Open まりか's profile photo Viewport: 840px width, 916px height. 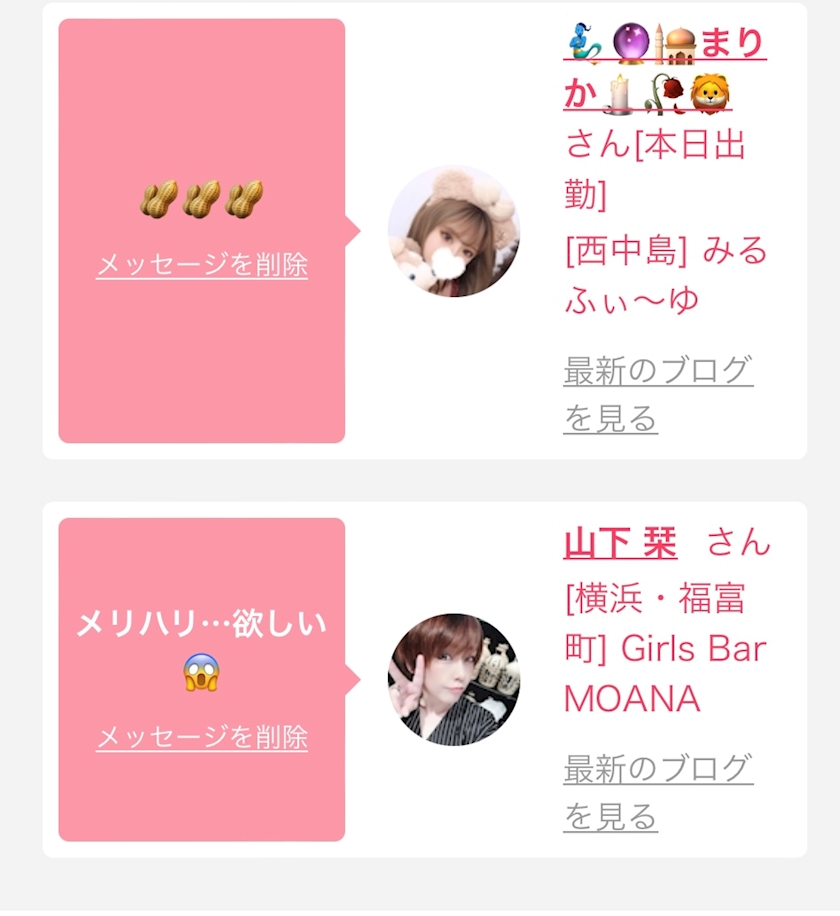[x=453, y=231]
